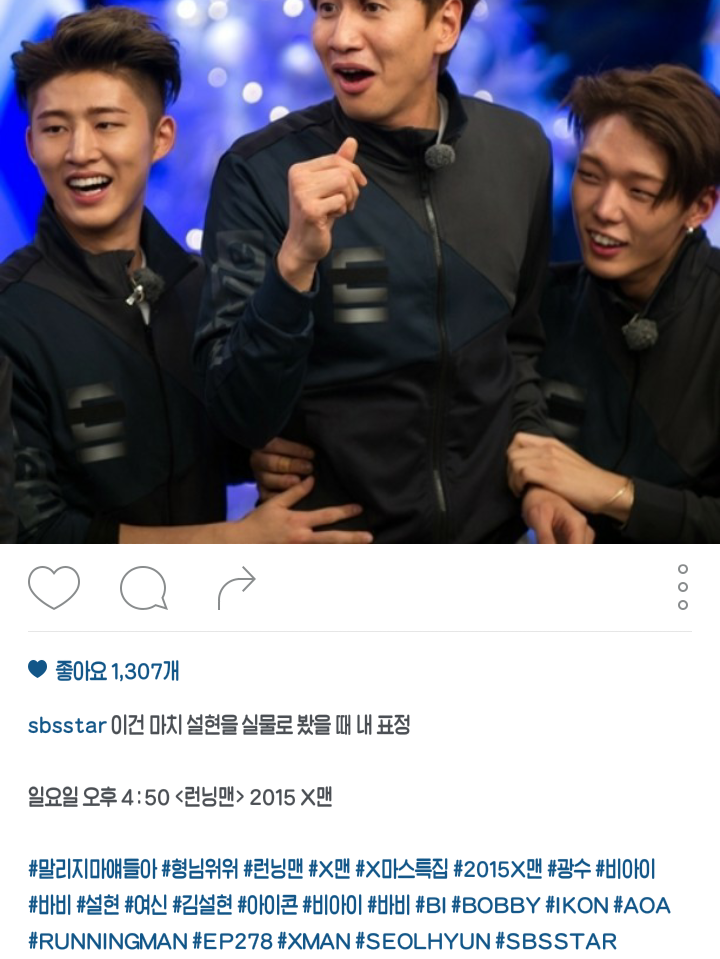View the 1,307 likes list
Viewport: 720px width, 959px height.
pos(117,671)
